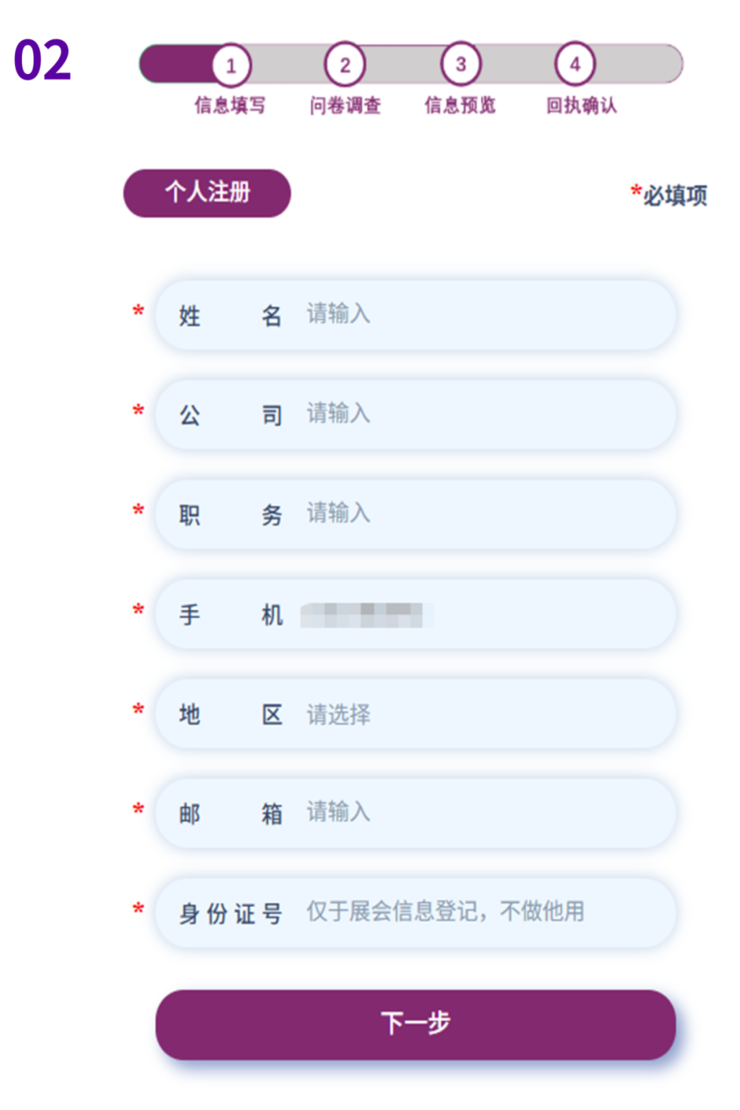Open the 信息预览 step label

(460, 104)
